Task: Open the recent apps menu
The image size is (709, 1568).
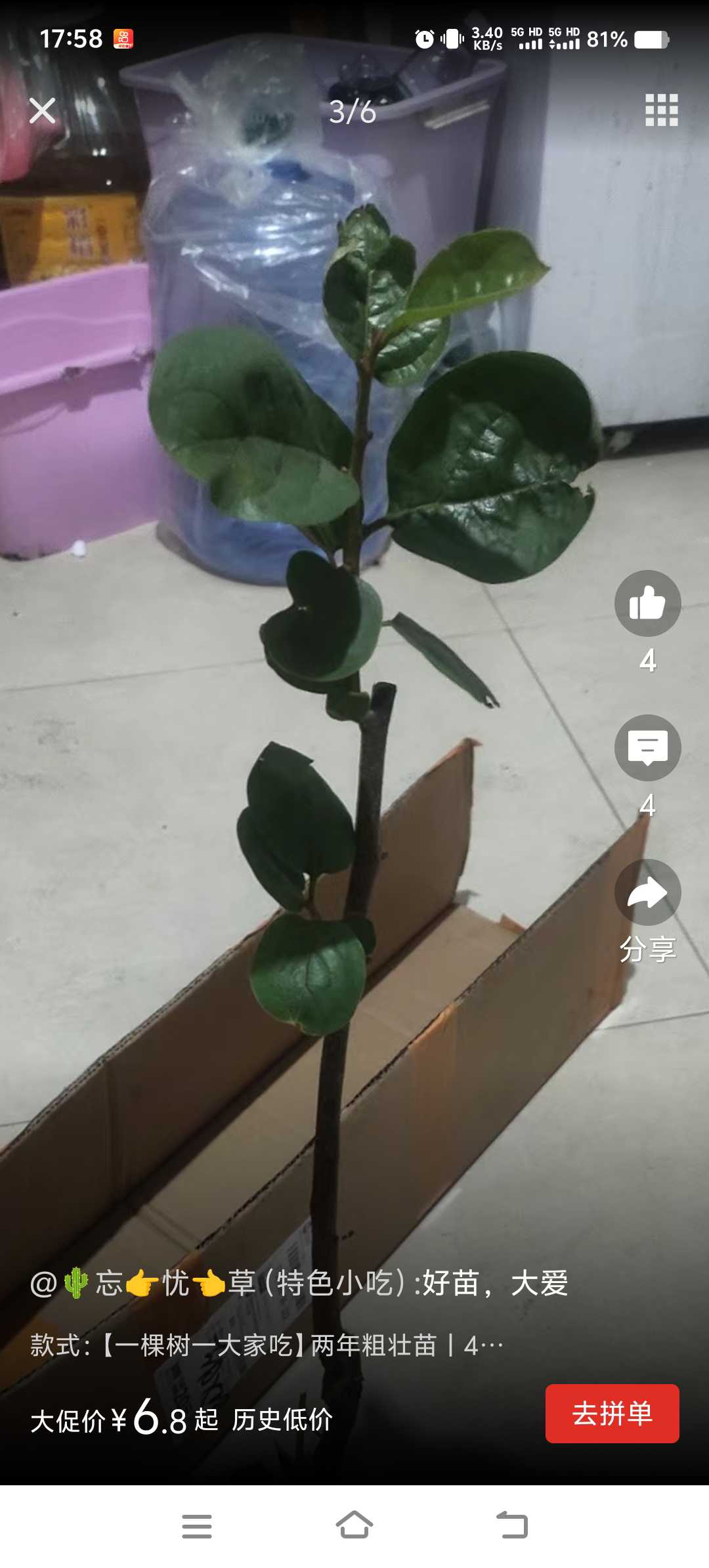Action: coord(197,1526)
